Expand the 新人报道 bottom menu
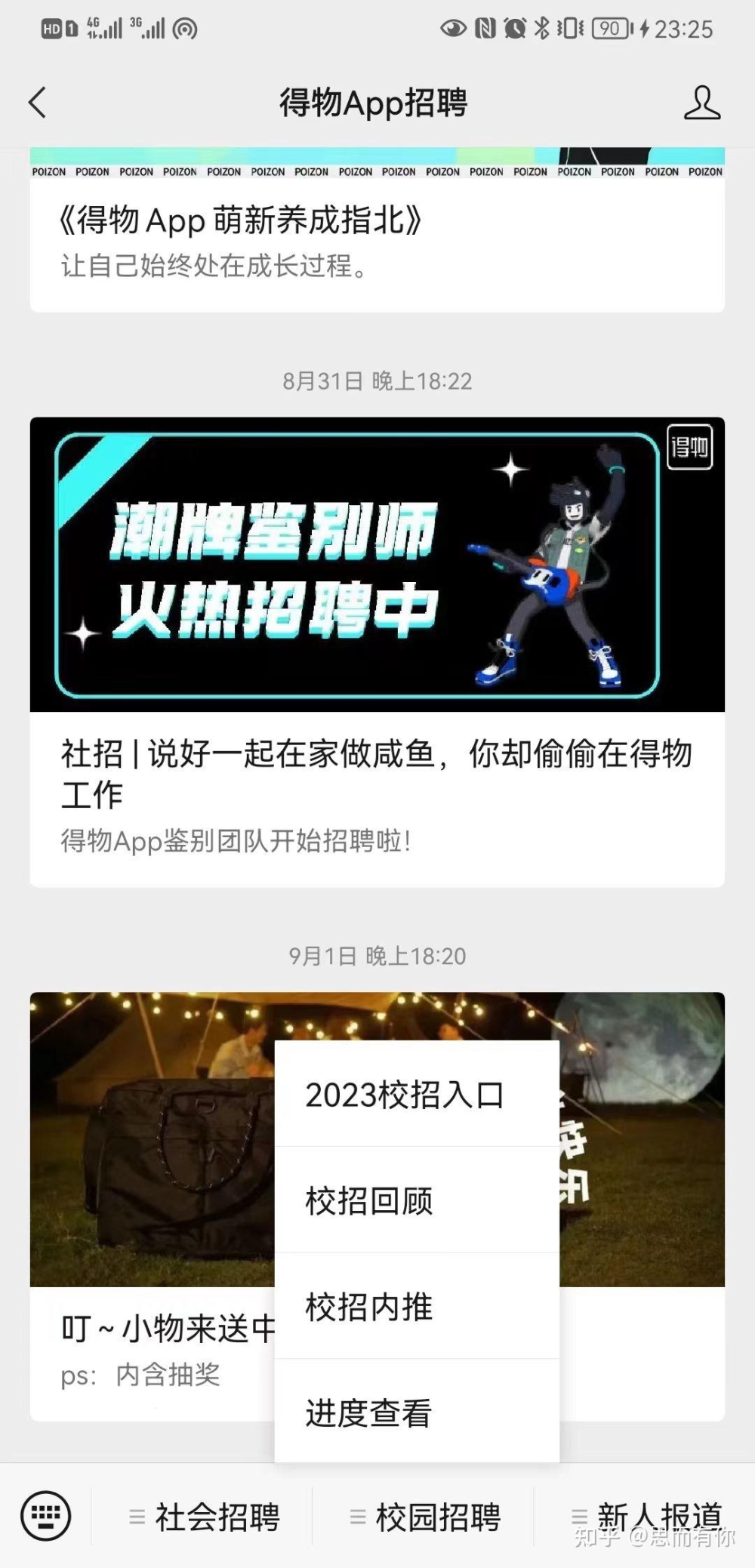 [646, 1515]
